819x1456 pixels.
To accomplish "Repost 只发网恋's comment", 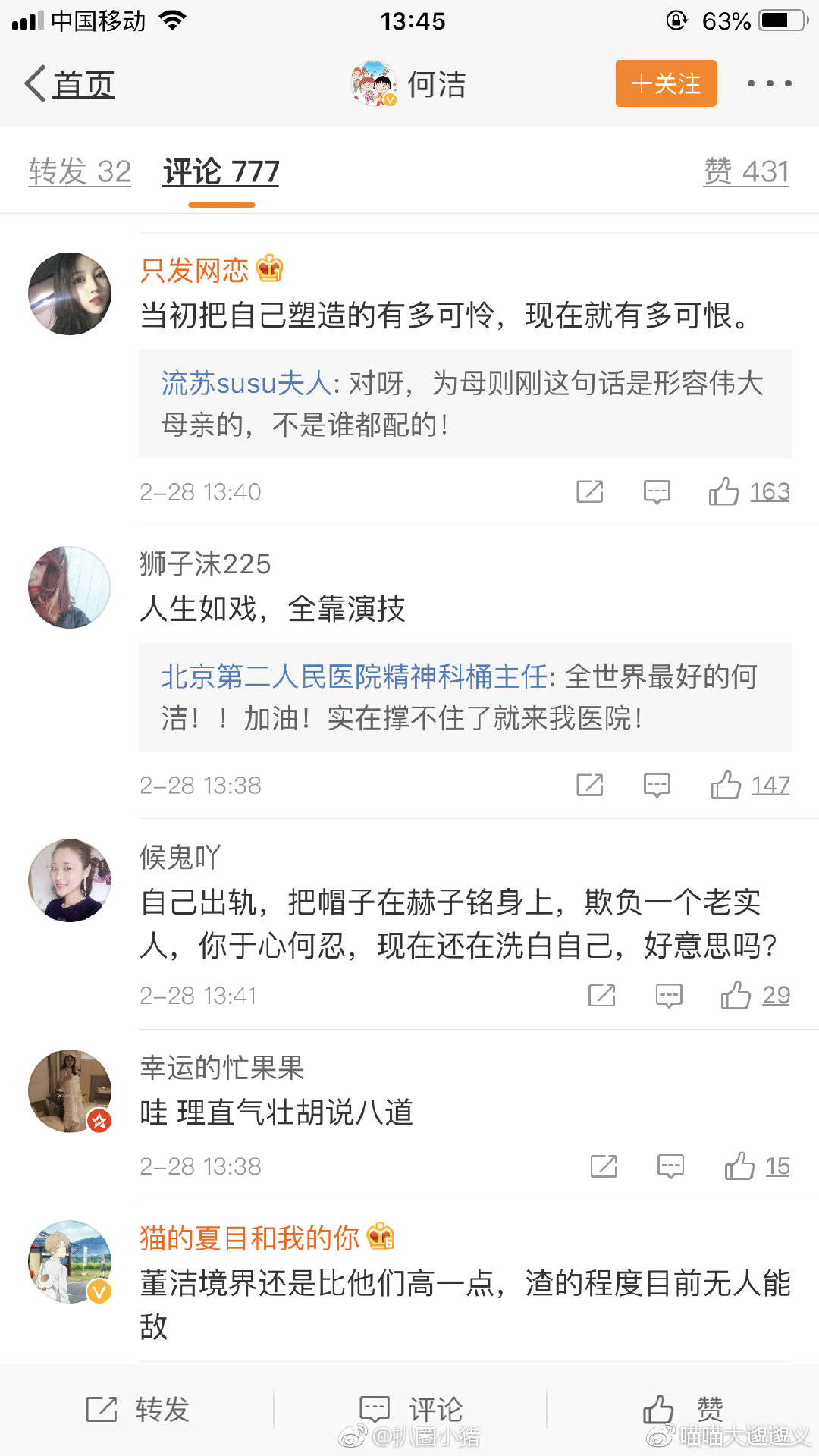I will coord(590,492).
